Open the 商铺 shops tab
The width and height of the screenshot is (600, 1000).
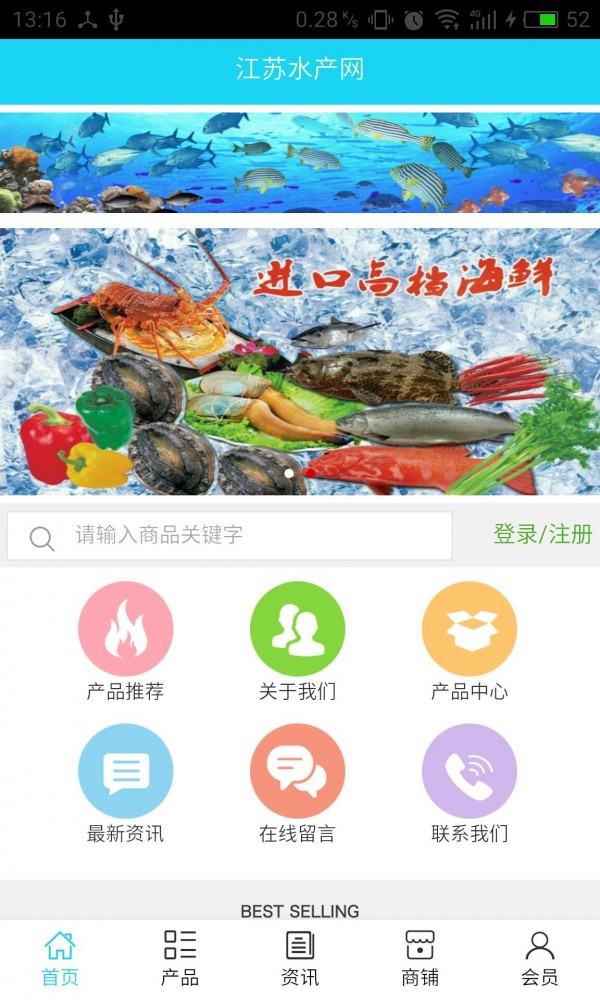pyautogui.click(x=420, y=957)
